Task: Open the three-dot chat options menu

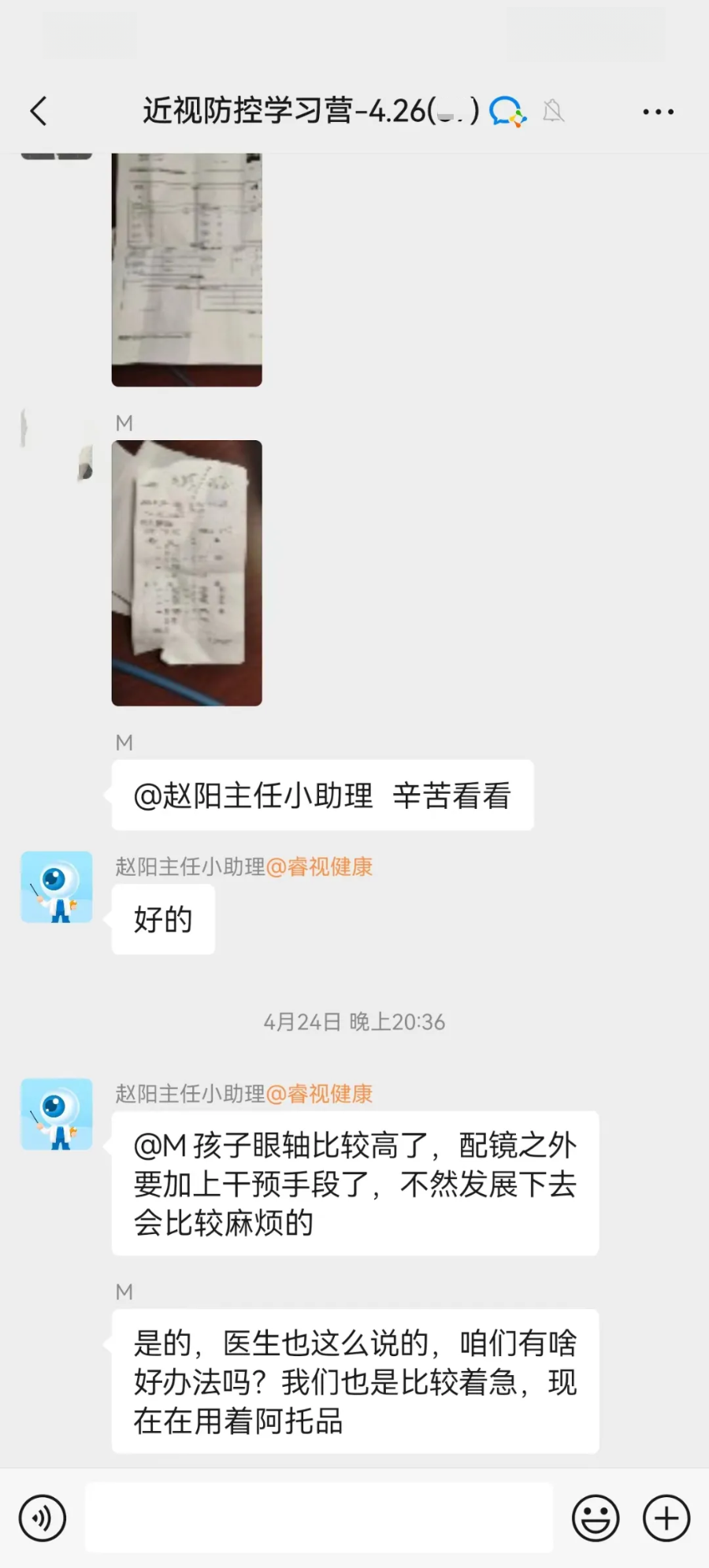Action: coord(658,112)
